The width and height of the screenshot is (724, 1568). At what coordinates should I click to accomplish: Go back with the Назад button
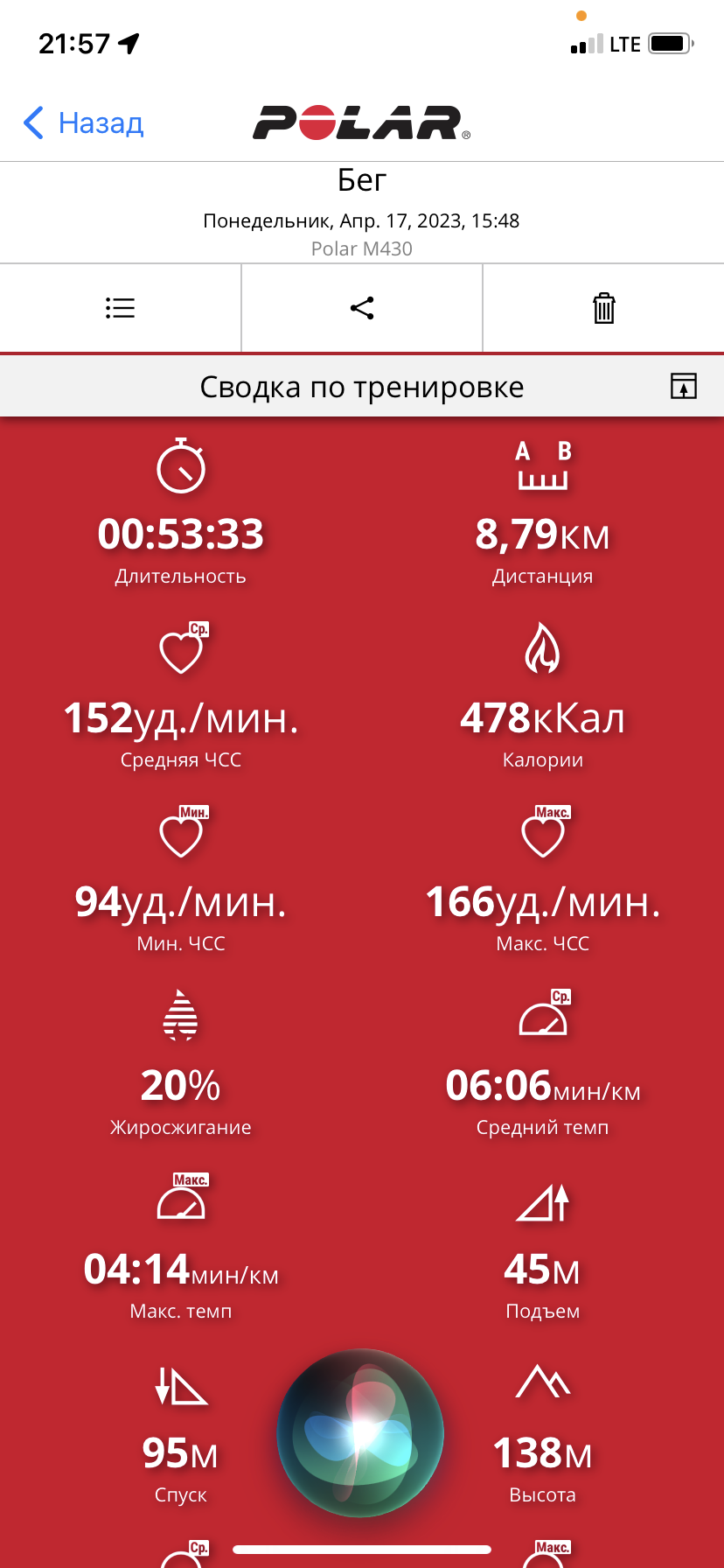(x=83, y=123)
